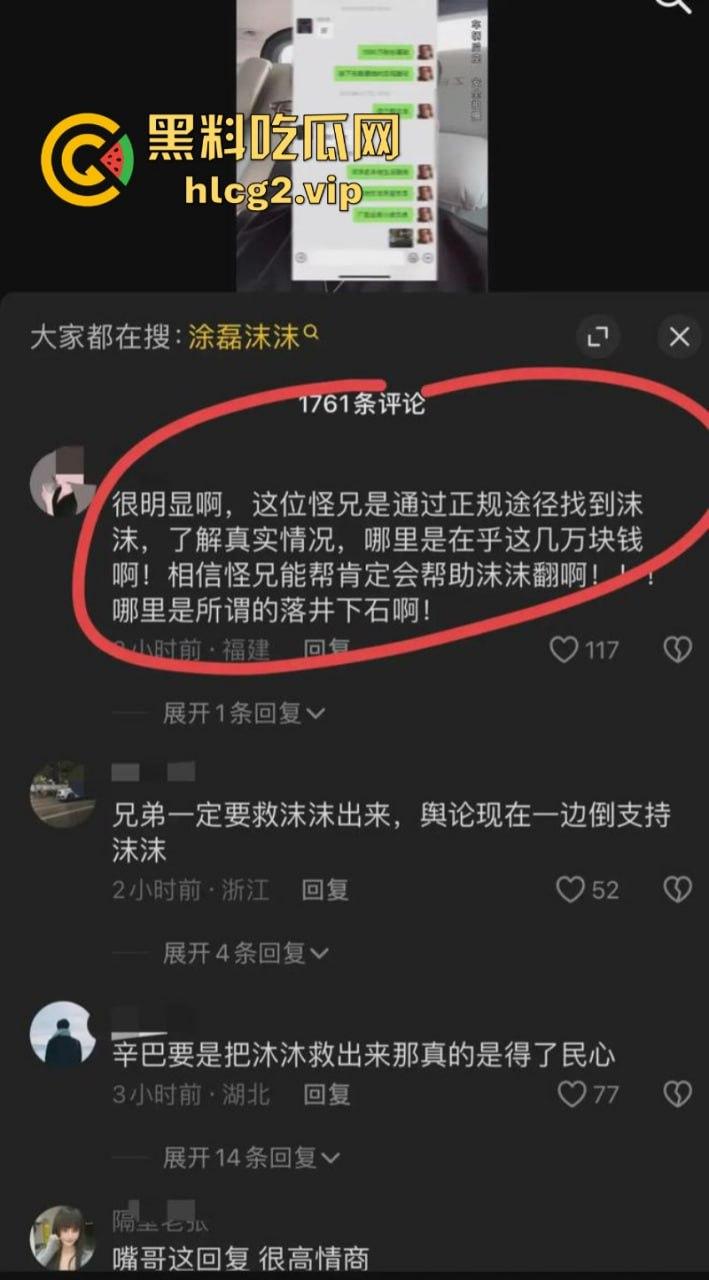This screenshot has width=709, height=1280.
Task: Expand comments panel to full screen
Action: pyautogui.click(x=598, y=336)
